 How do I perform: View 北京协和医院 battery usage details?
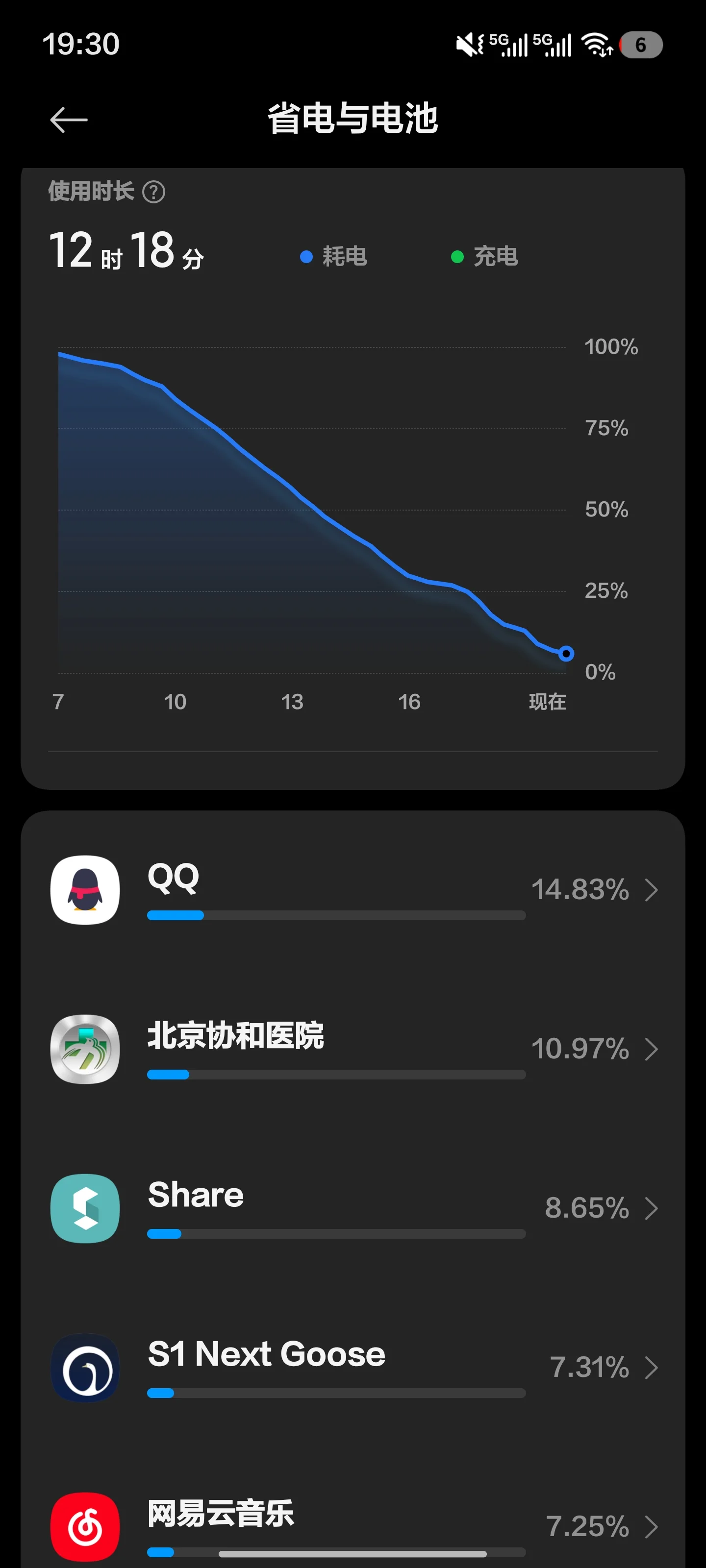coord(353,1050)
